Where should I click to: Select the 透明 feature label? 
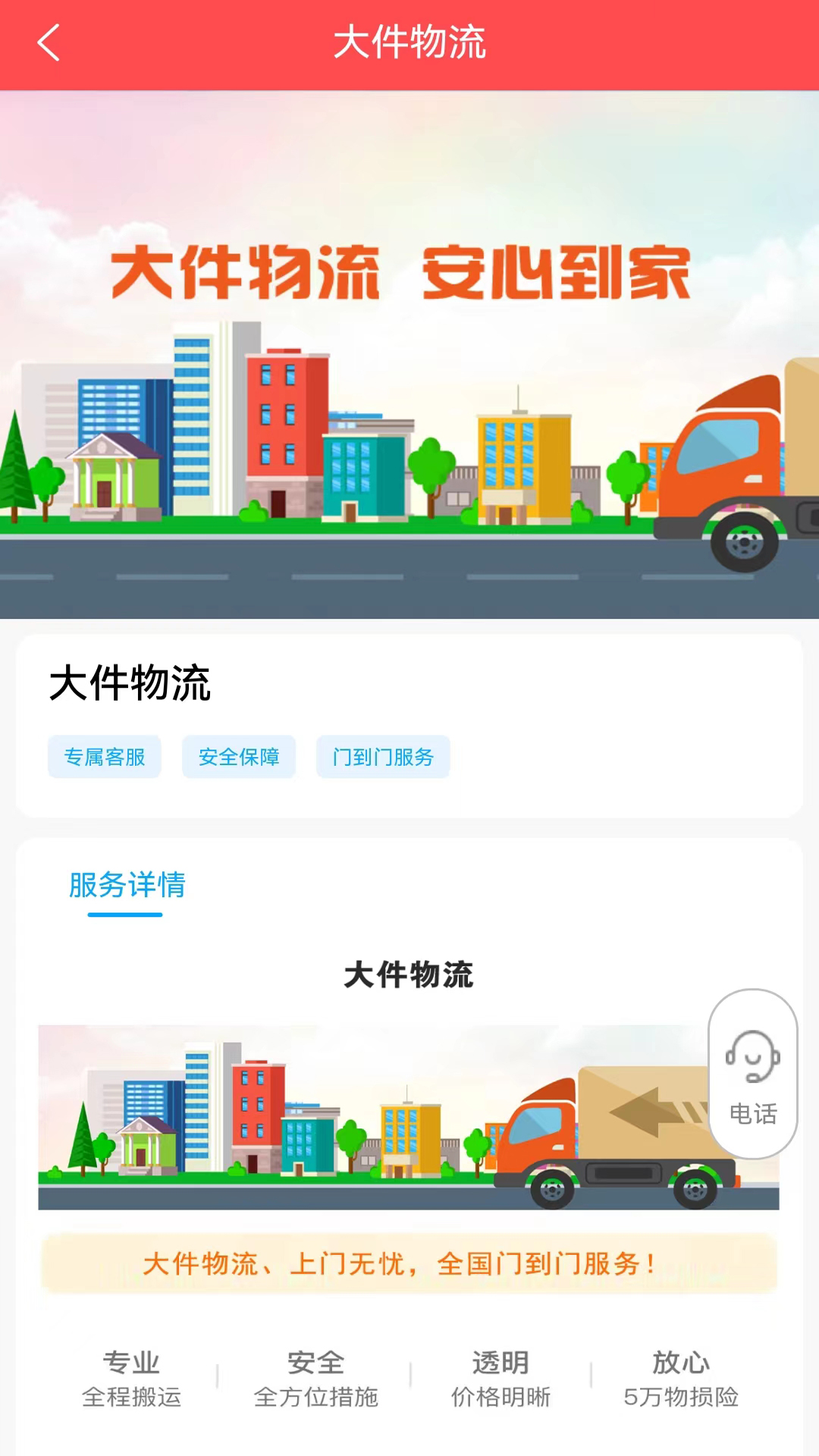coord(497,1363)
